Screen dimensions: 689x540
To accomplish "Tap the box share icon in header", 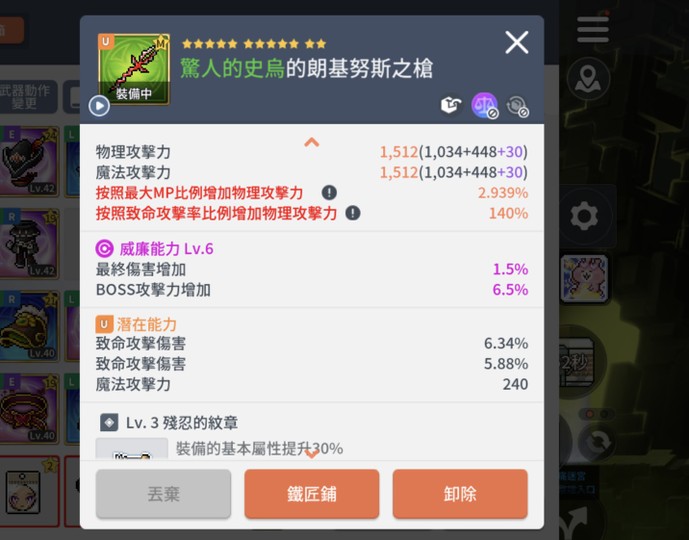I will [x=451, y=105].
